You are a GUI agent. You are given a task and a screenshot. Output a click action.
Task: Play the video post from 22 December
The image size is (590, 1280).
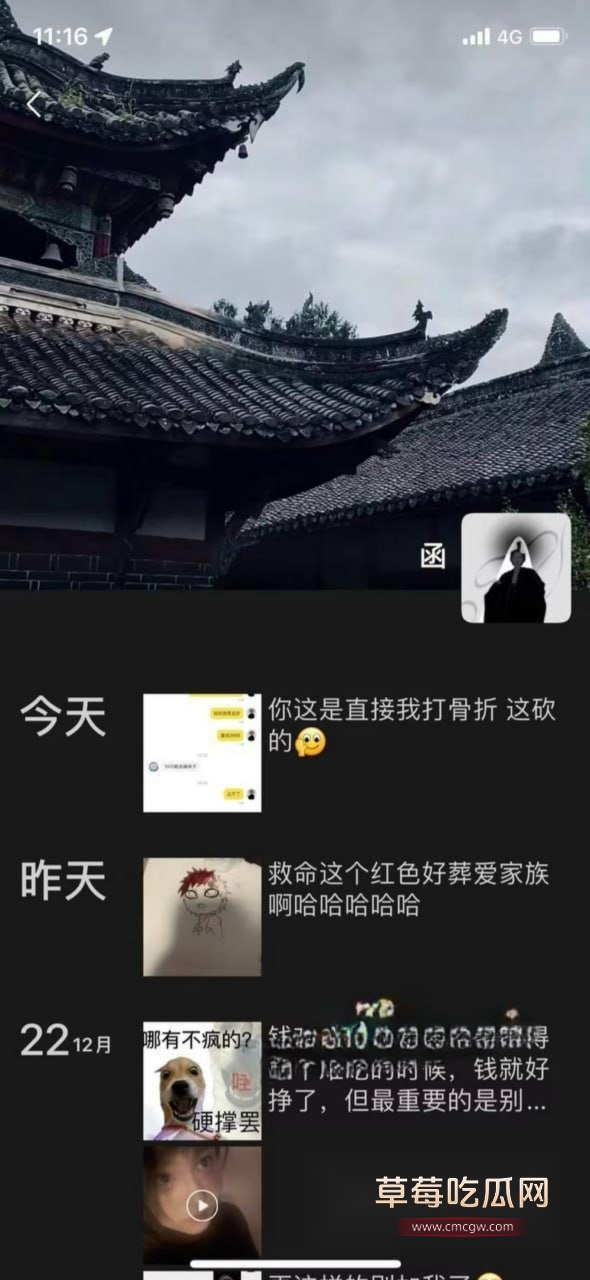pos(202,1205)
